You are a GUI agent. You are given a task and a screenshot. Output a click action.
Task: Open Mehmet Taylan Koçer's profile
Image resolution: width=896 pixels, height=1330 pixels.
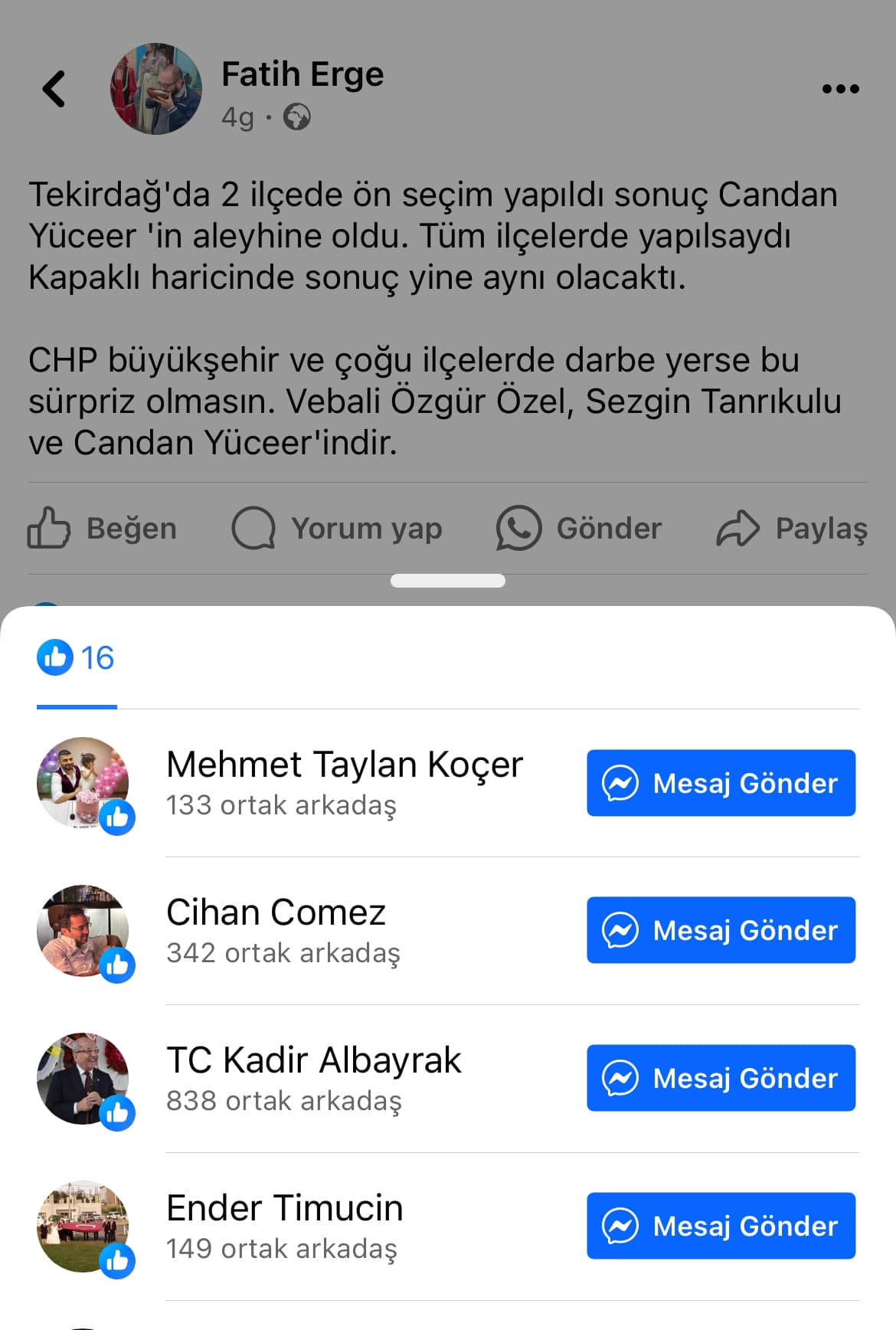[344, 765]
